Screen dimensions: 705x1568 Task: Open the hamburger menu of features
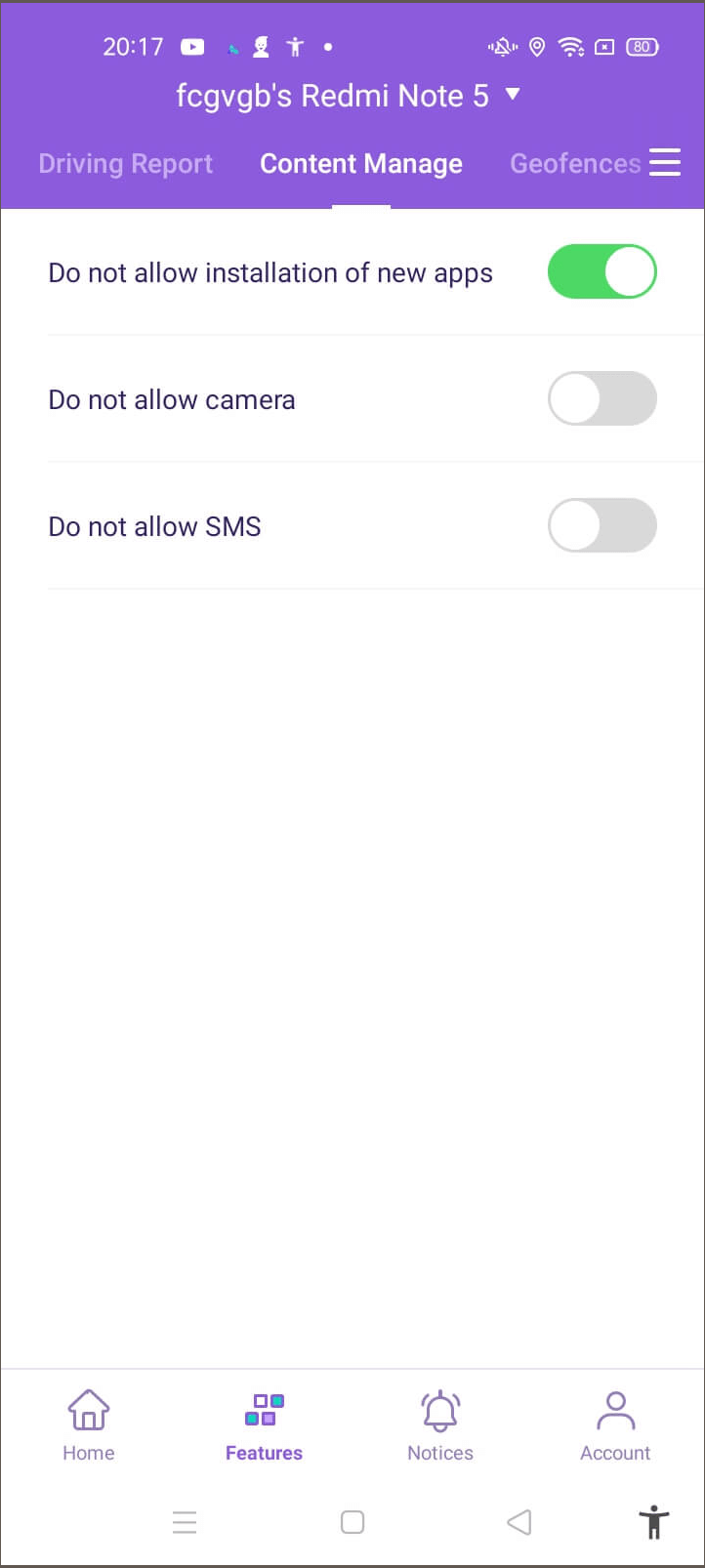point(665,163)
